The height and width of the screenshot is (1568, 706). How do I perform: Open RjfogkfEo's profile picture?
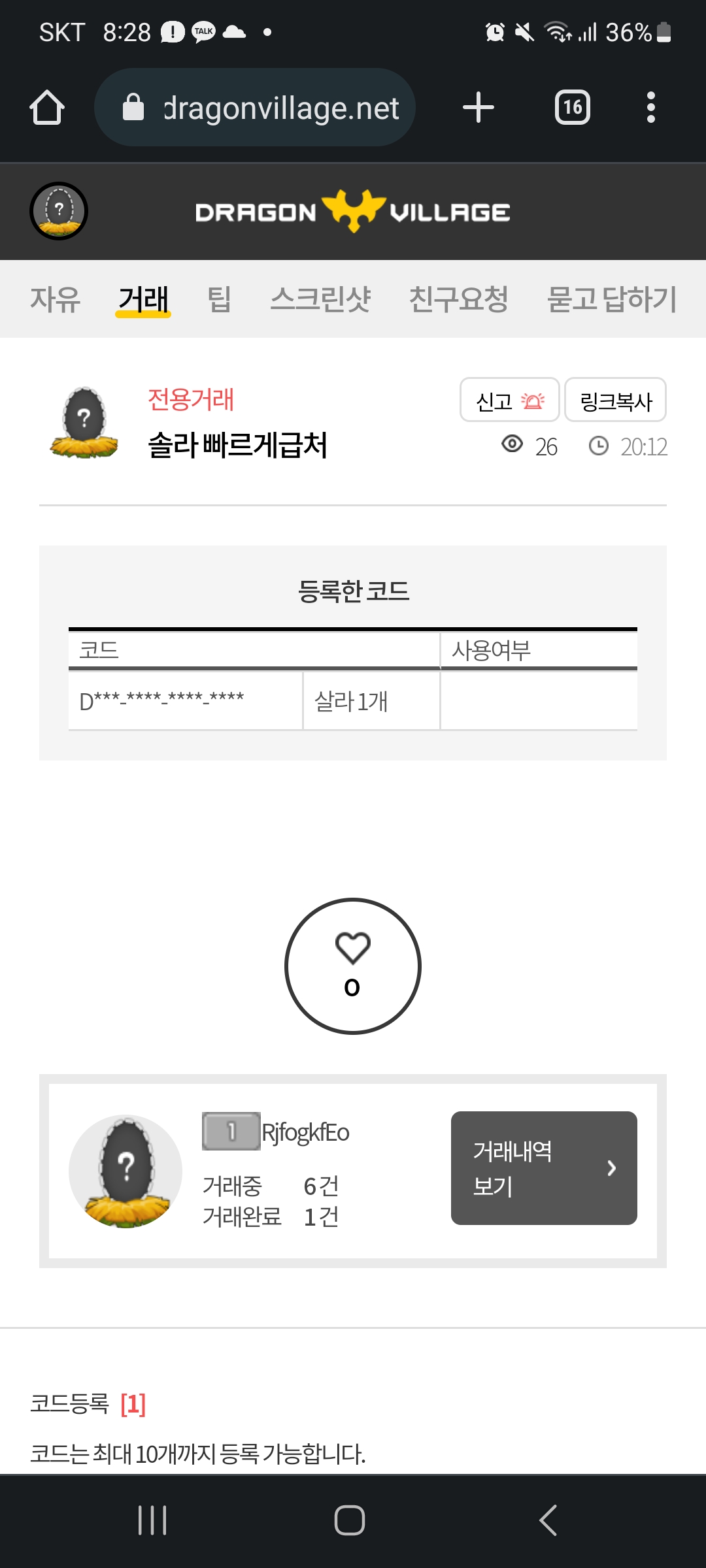(x=126, y=1171)
